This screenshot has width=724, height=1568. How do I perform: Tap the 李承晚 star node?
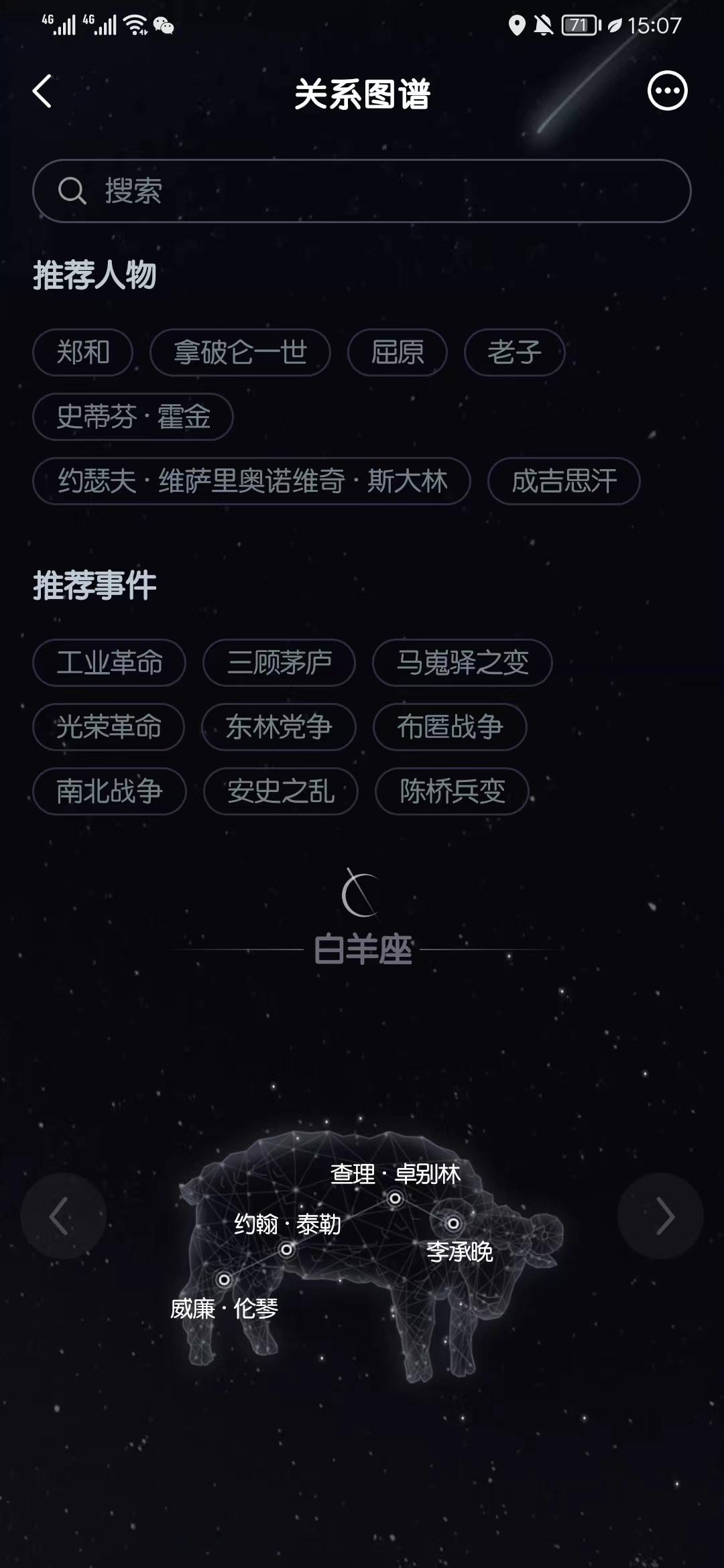tap(454, 1224)
